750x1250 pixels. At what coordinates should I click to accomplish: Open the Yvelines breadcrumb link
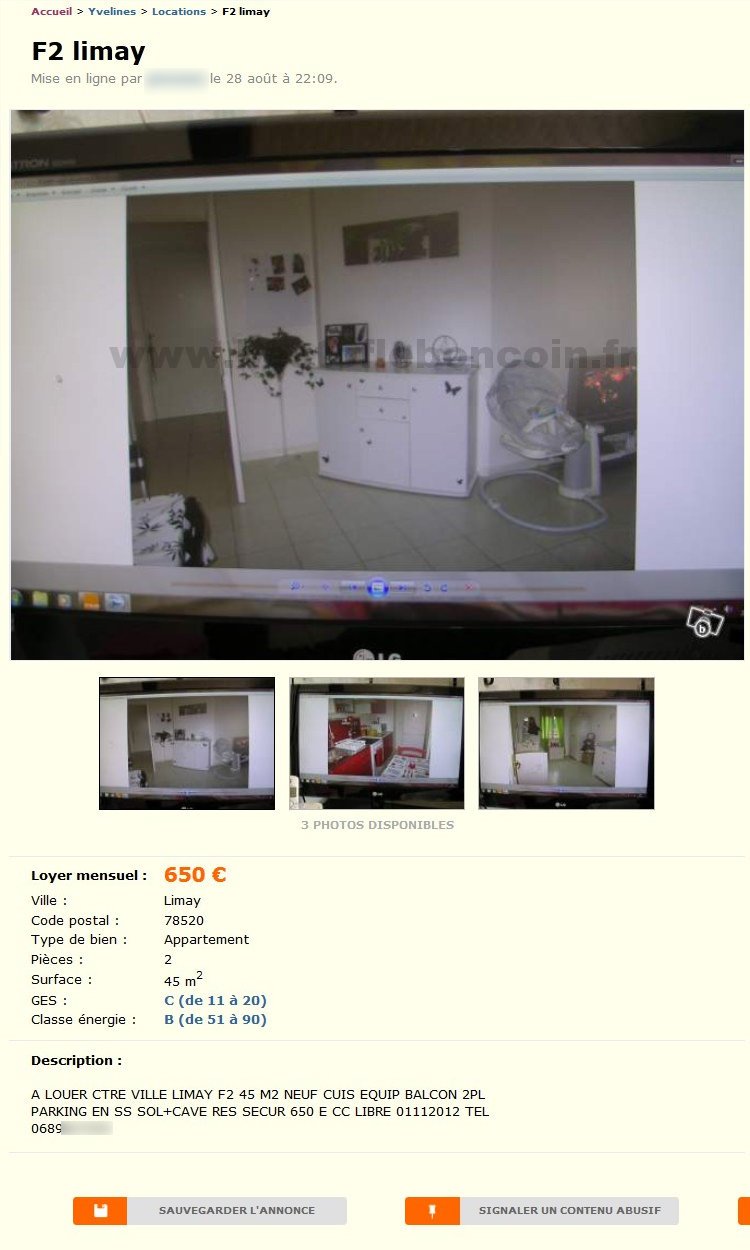click(x=112, y=12)
